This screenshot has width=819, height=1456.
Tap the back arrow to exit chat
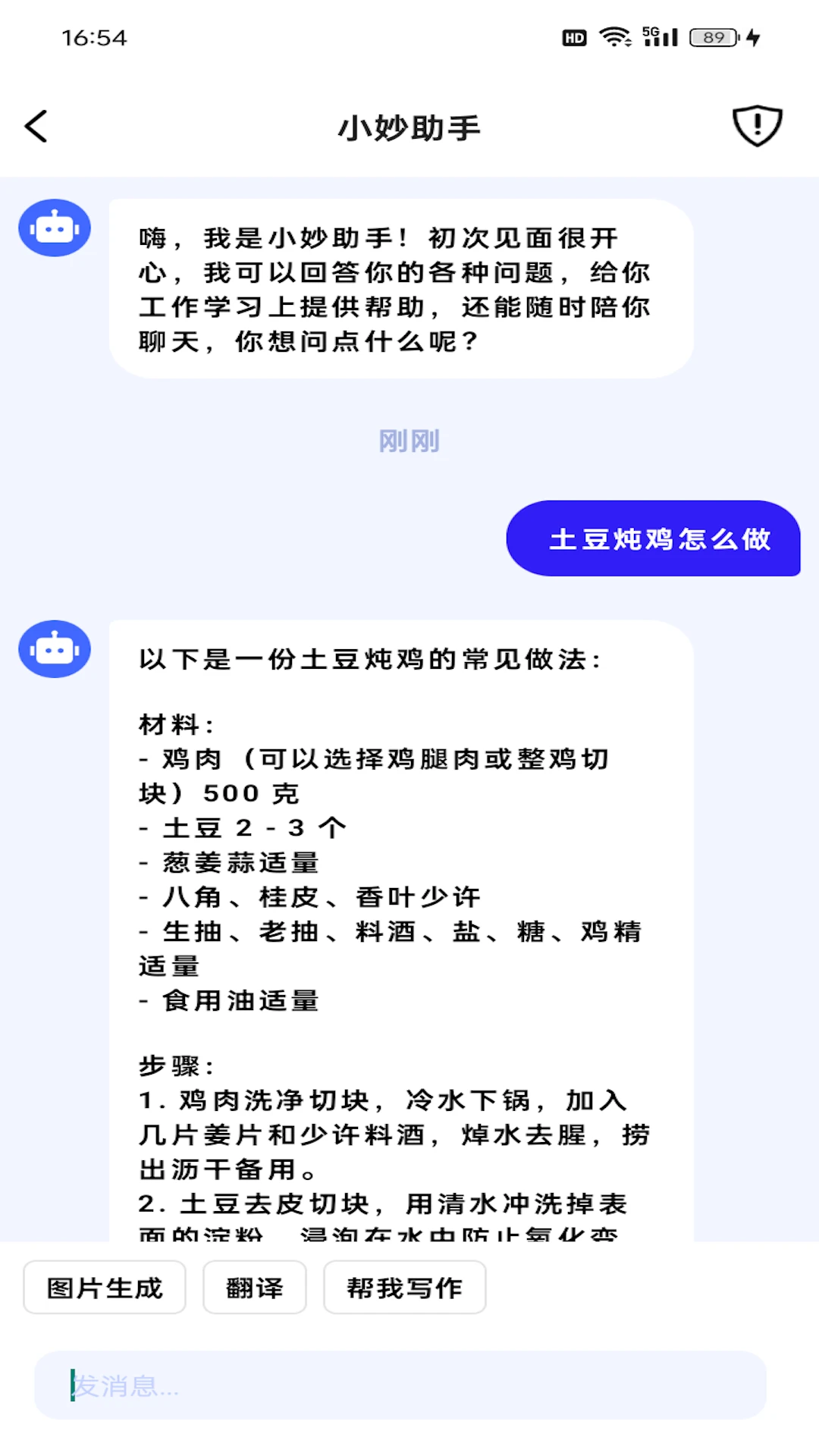[x=35, y=127]
